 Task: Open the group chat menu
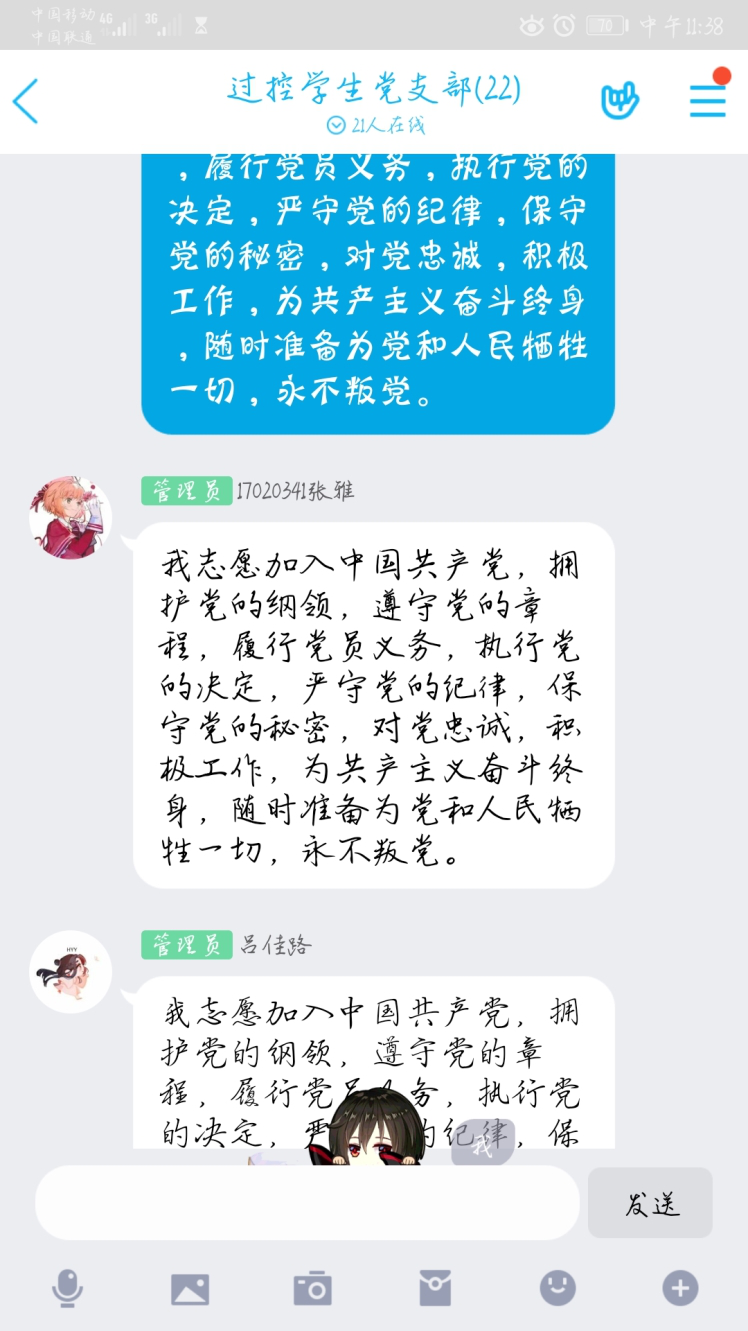[x=708, y=100]
